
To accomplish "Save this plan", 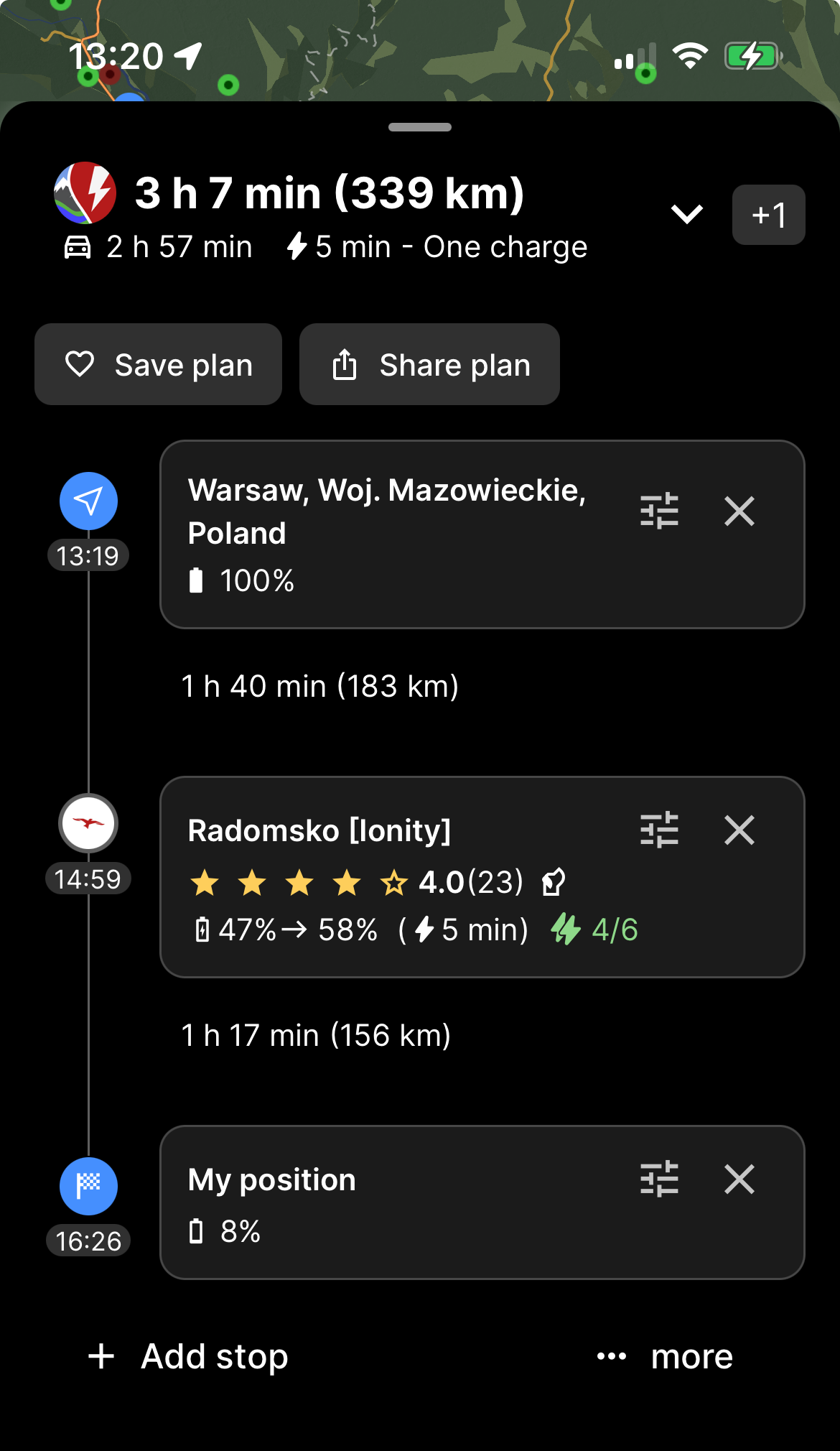I will pos(158,364).
